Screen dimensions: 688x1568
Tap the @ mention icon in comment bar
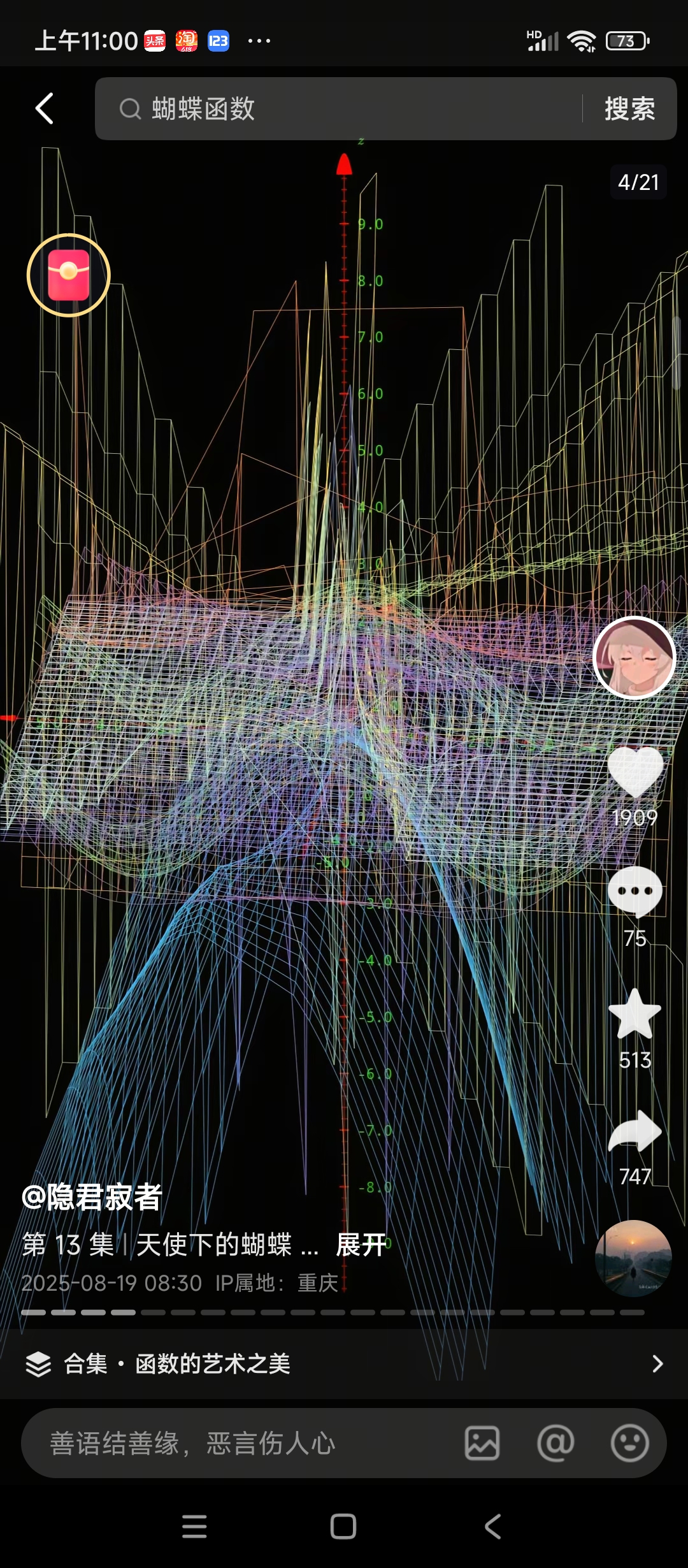[556, 1444]
